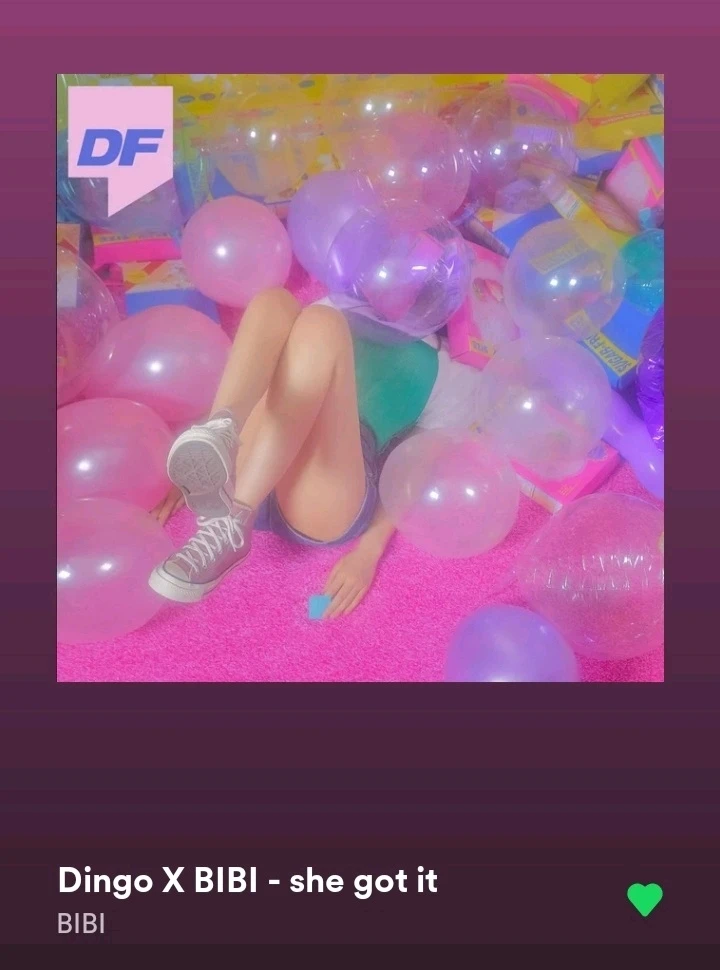720x970 pixels.
Task: Unlike the song she got it
Action: tap(645, 899)
